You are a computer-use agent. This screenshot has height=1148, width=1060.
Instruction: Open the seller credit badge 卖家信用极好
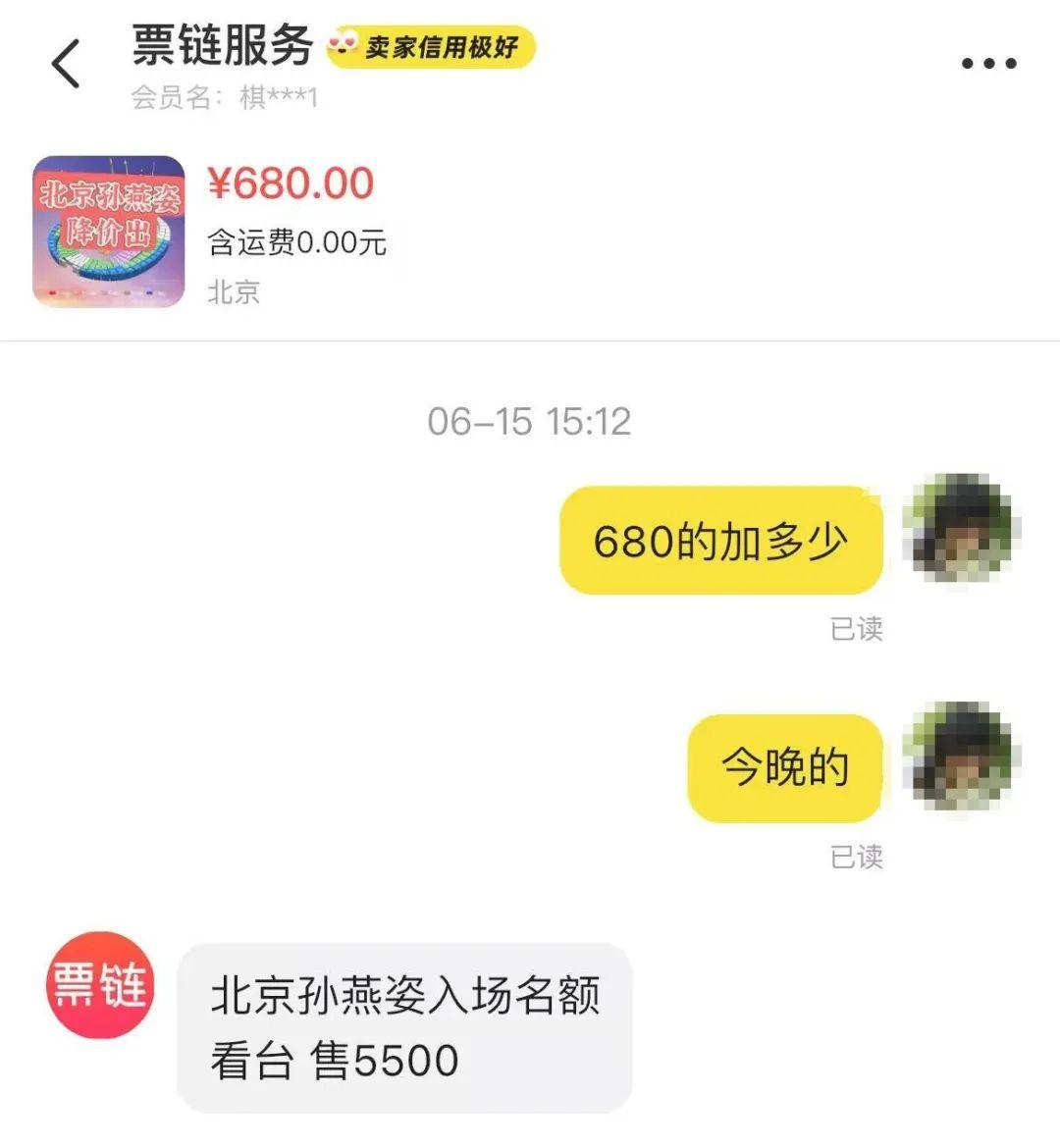431,47
